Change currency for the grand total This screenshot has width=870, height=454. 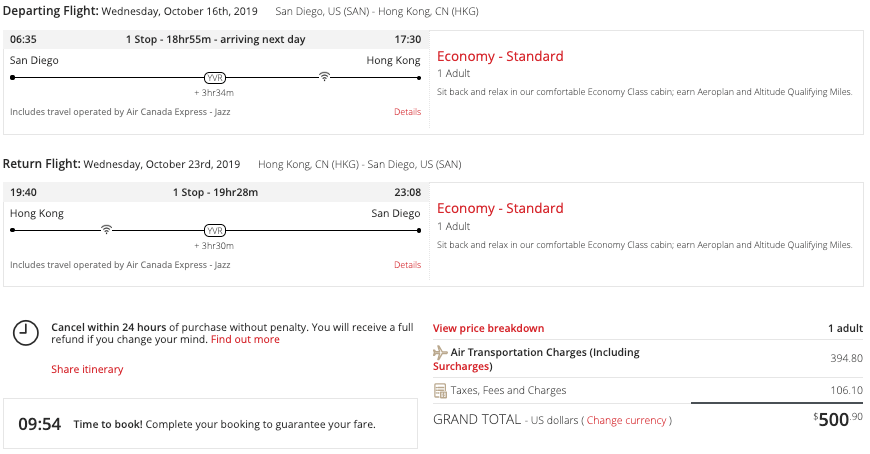click(627, 421)
